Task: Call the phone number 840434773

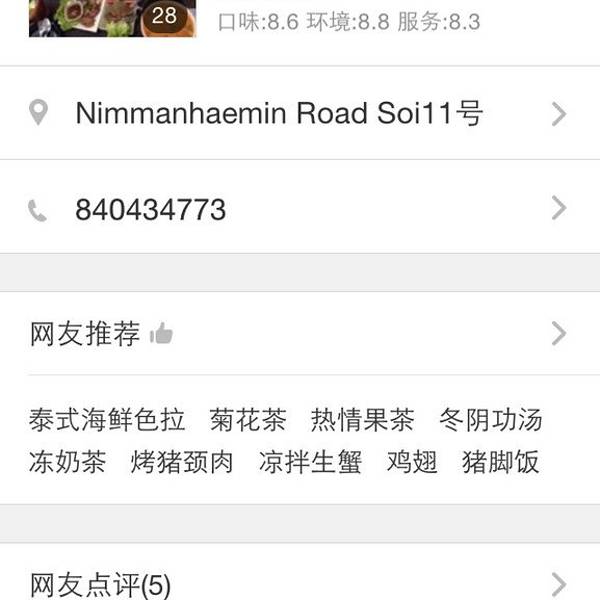Action: (x=300, y=209)
